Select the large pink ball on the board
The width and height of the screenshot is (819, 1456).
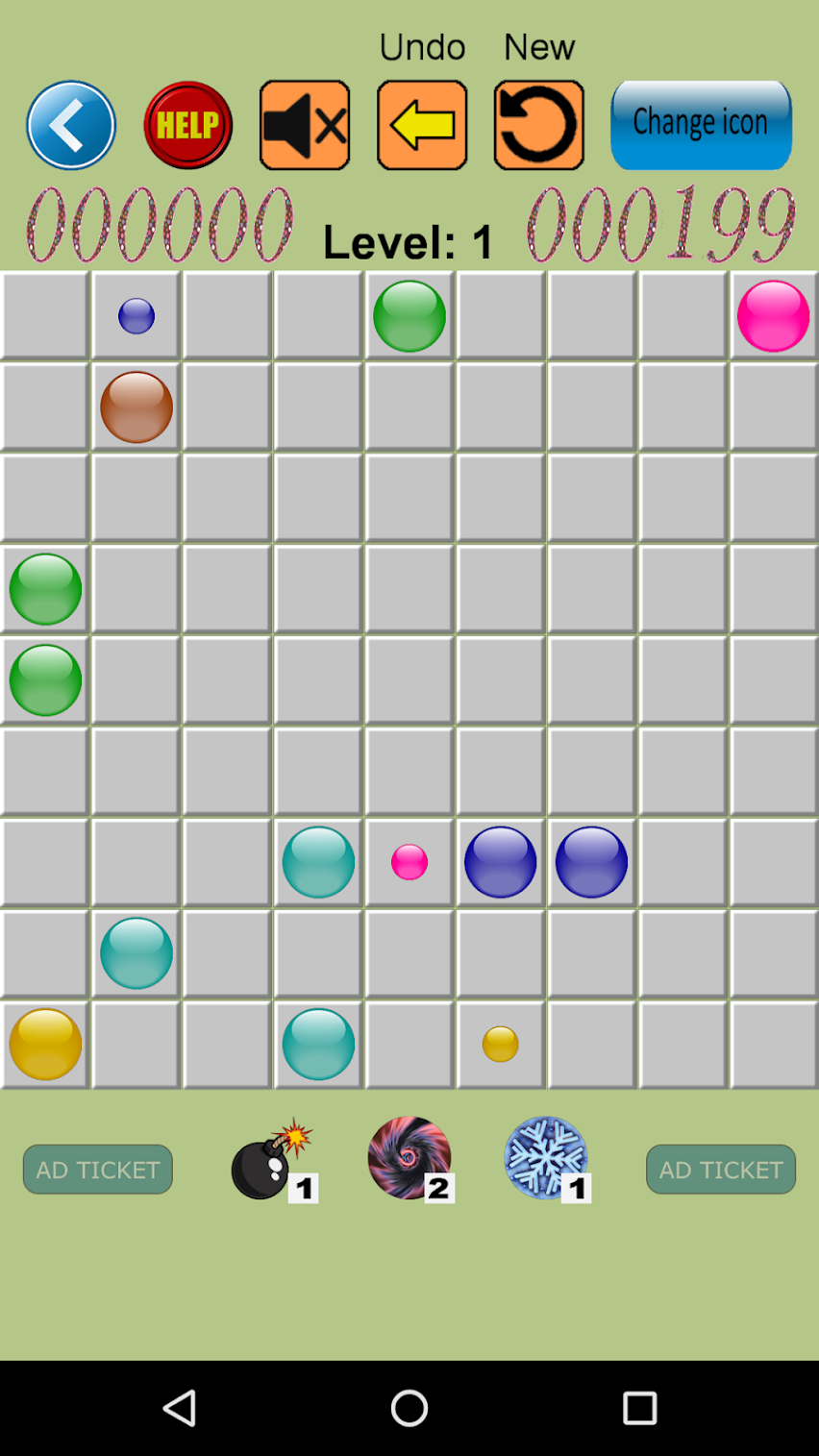tap(774, 316)
